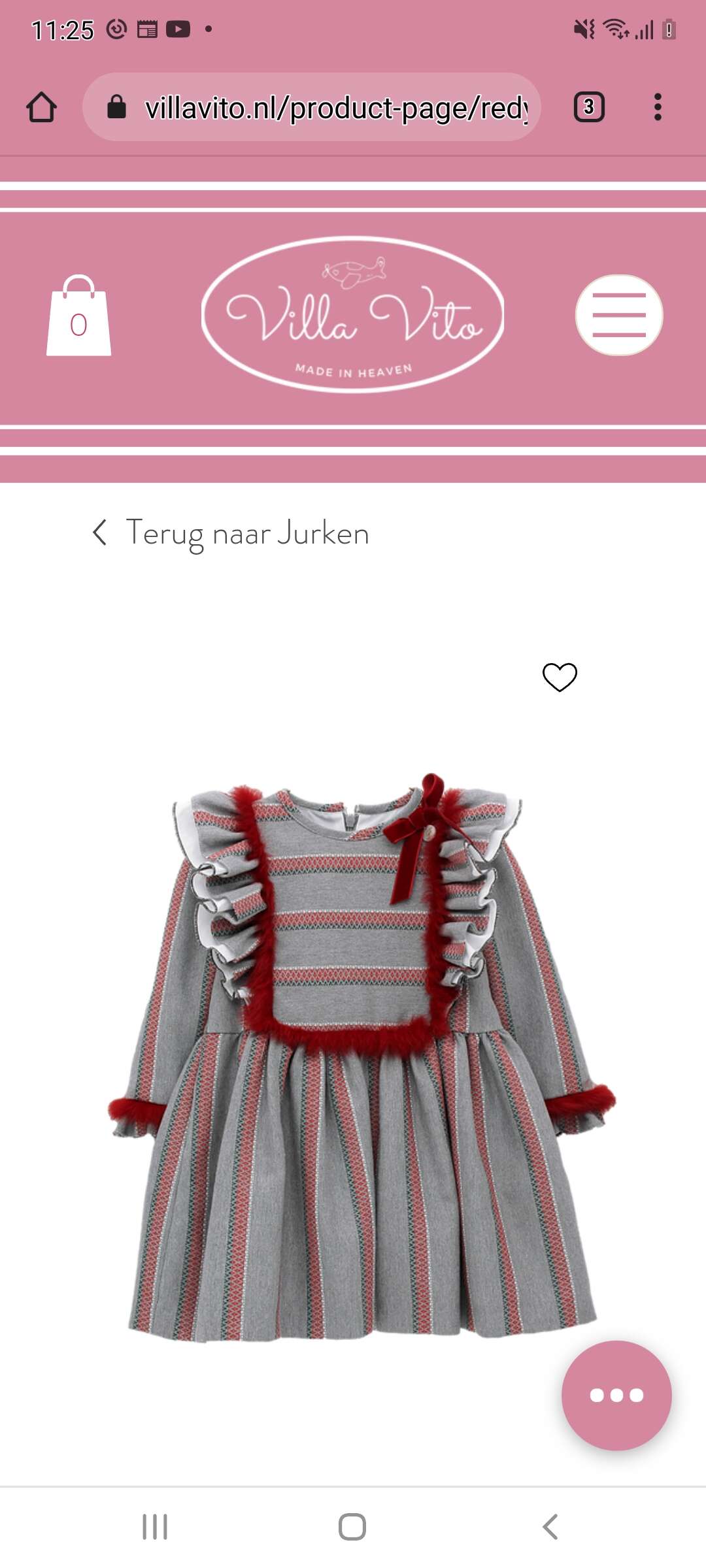Tap the system back button

coord(550,1527)
